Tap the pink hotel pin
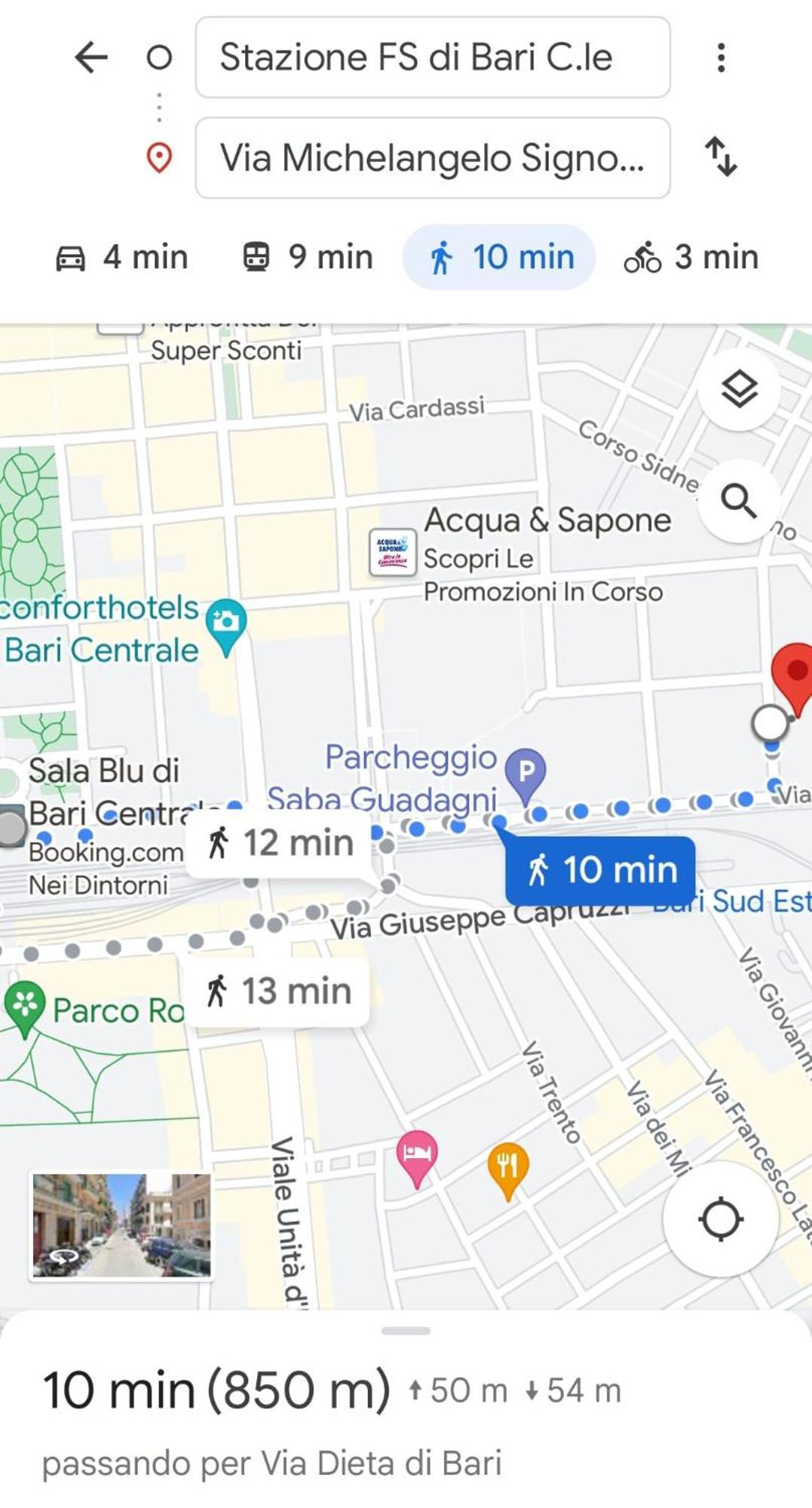 (x=416, y=1155)
